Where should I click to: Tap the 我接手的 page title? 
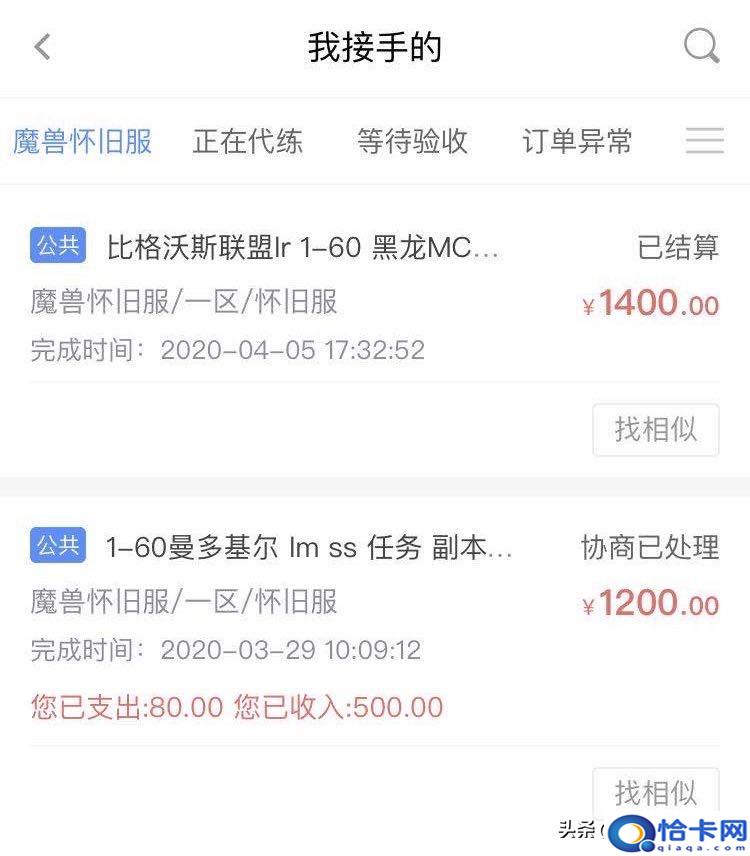click(375, 47)
